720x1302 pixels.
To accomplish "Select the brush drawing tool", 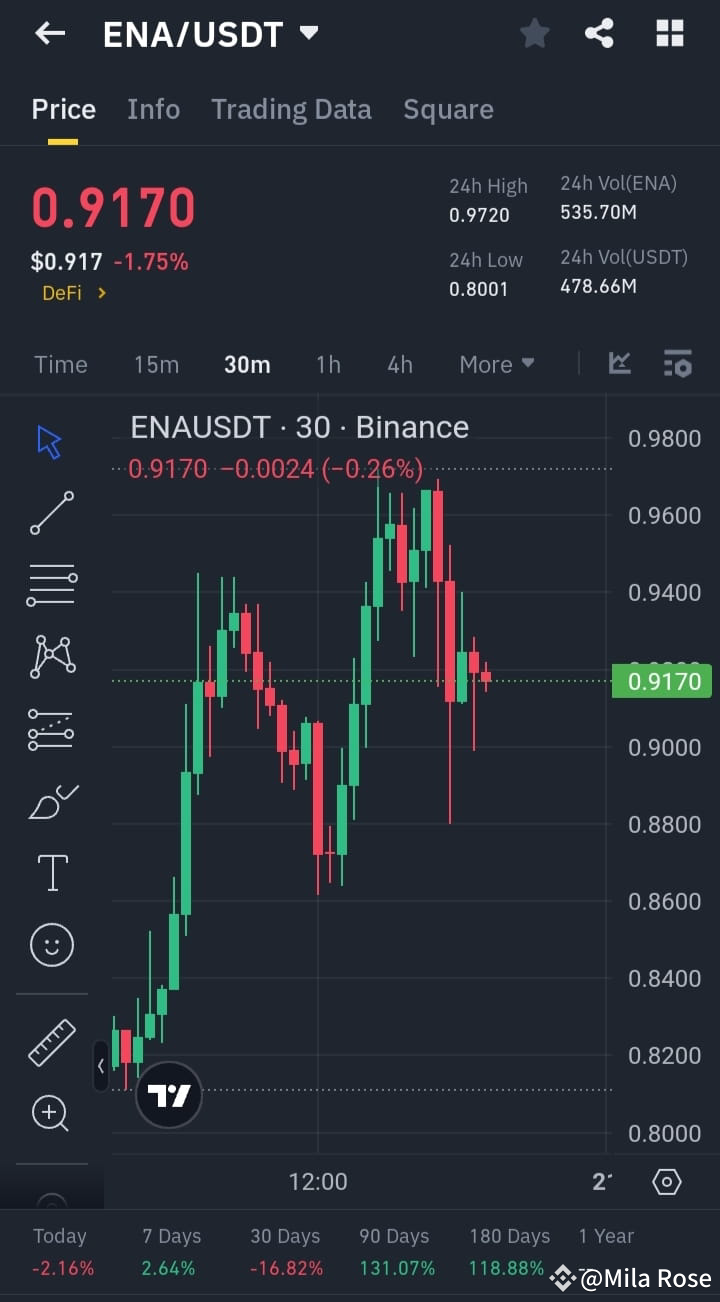I will [x=50, y=801].
